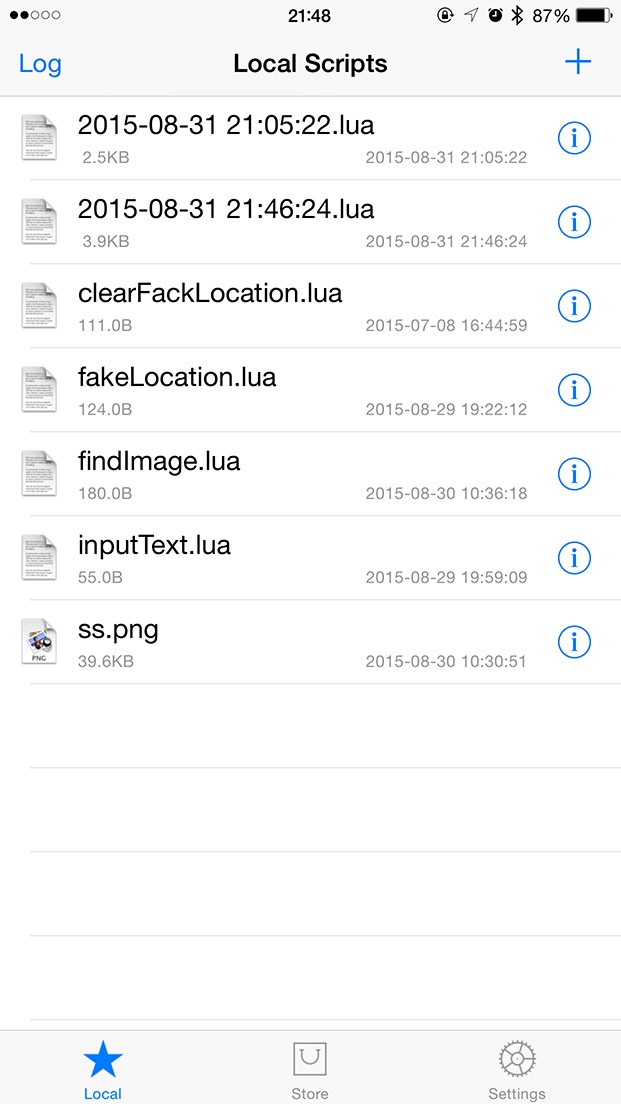621x1104 pixels.
Task: View info for clearFackLocation.lua
Action: pyautogui.click(x=575, y=306)
